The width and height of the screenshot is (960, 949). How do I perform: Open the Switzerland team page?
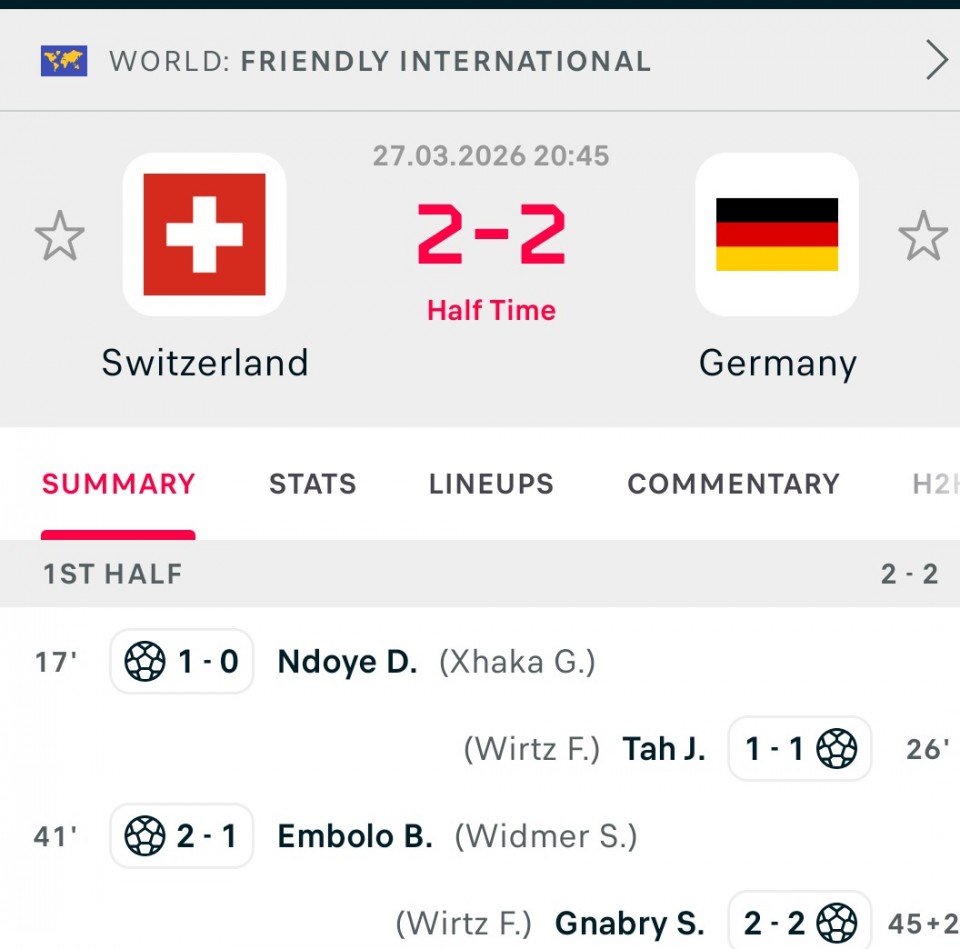205,235
